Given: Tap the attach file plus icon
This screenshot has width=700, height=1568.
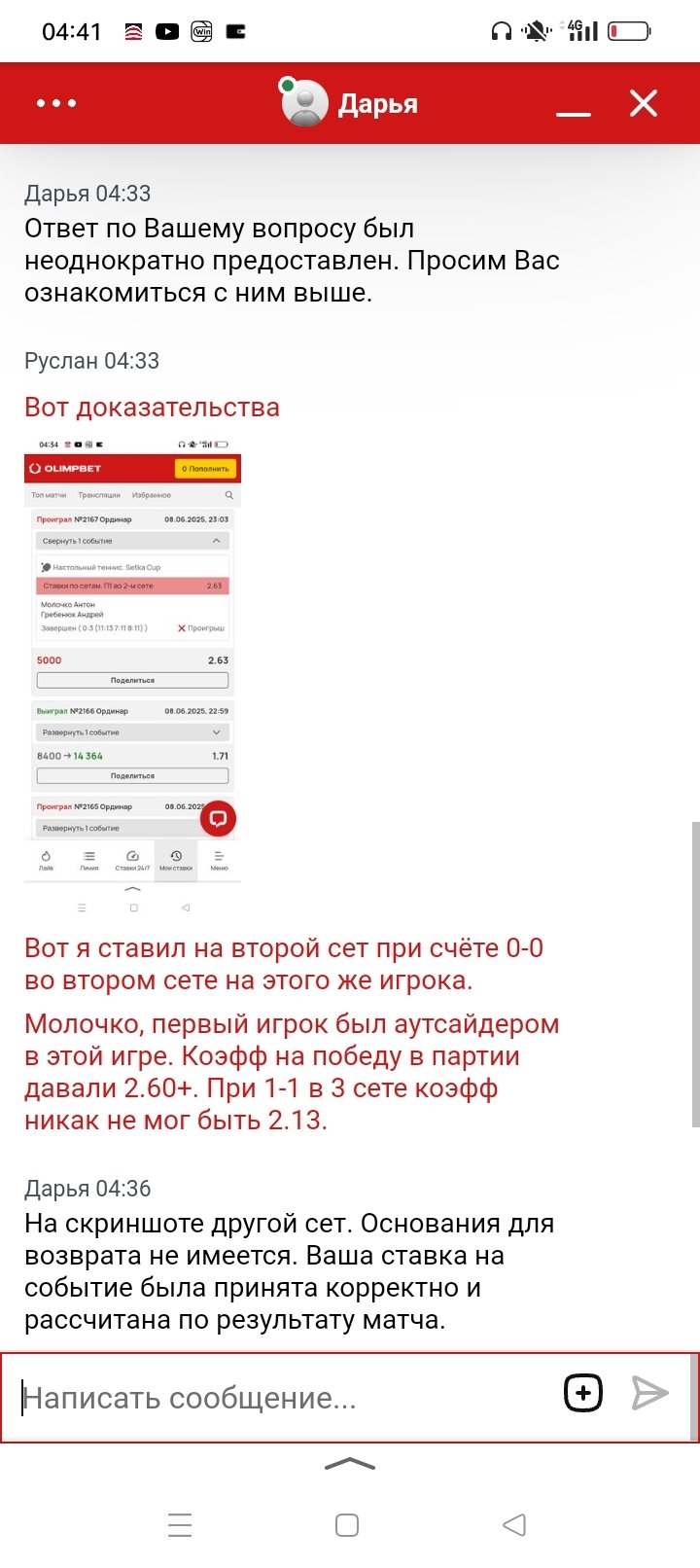Looking at the screenshot, I should click(x=583, y=1393).
